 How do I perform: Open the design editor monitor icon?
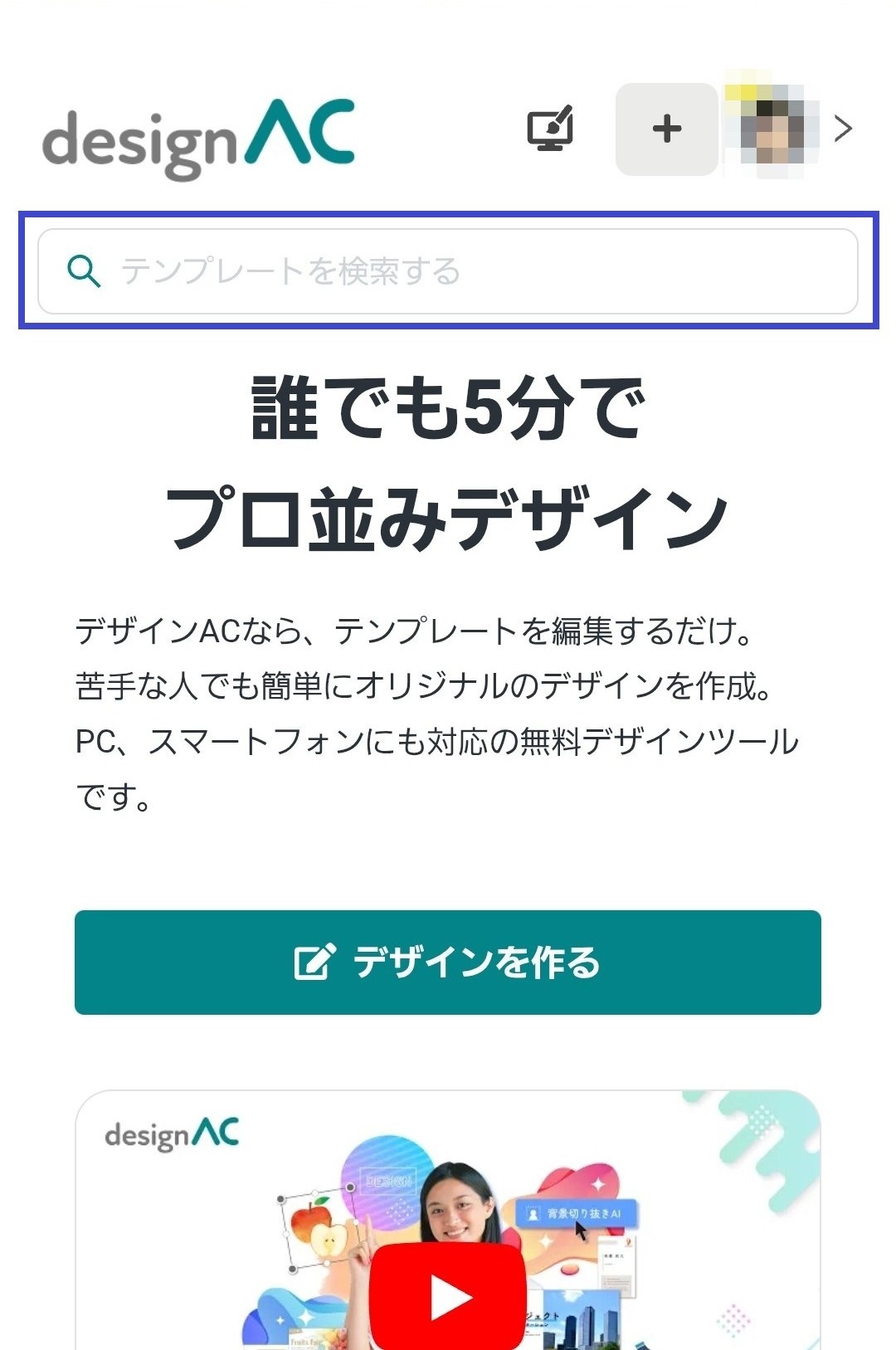(550, 129)
